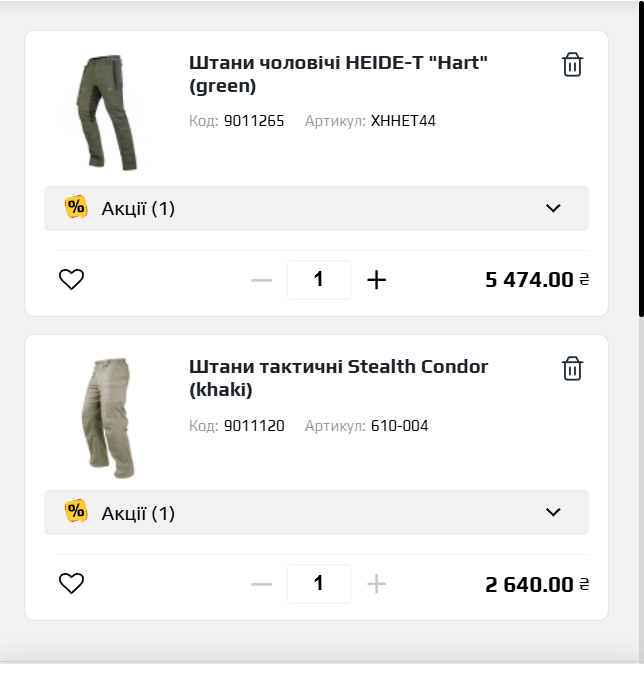
Task: Increase quantity of HEIDE-T Hart pants
Action: click(376, 280)
